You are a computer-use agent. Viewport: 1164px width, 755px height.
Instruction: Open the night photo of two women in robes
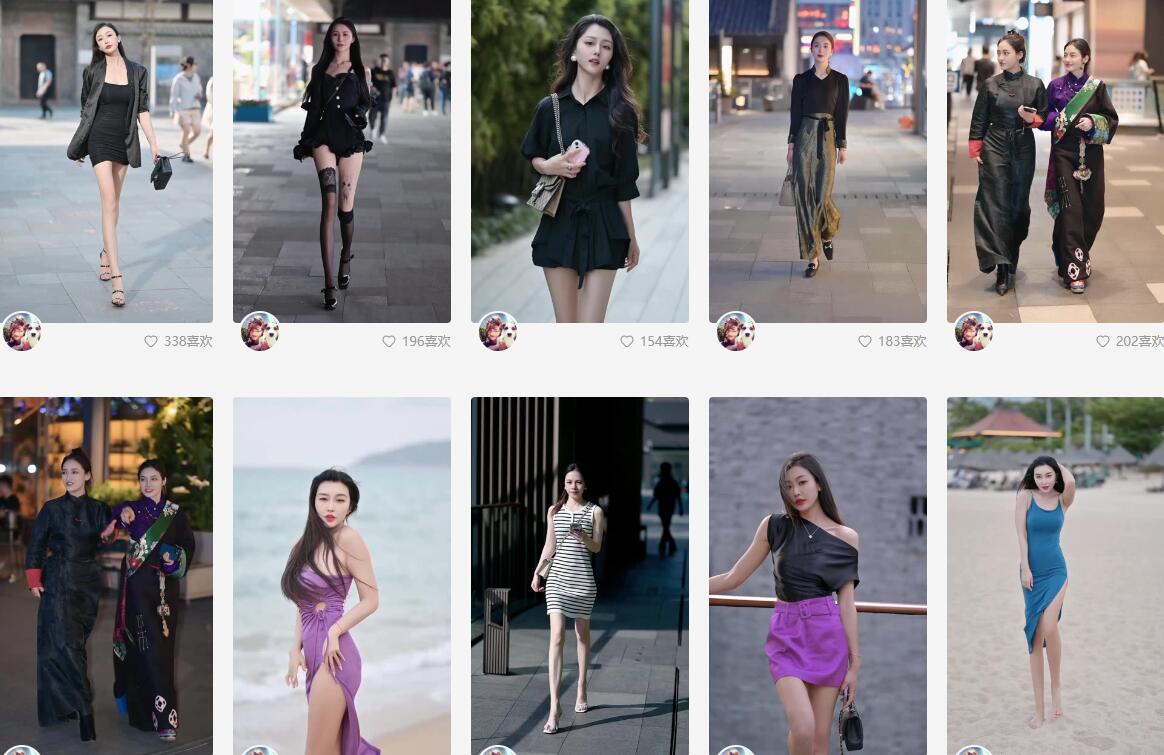(106, 575)
